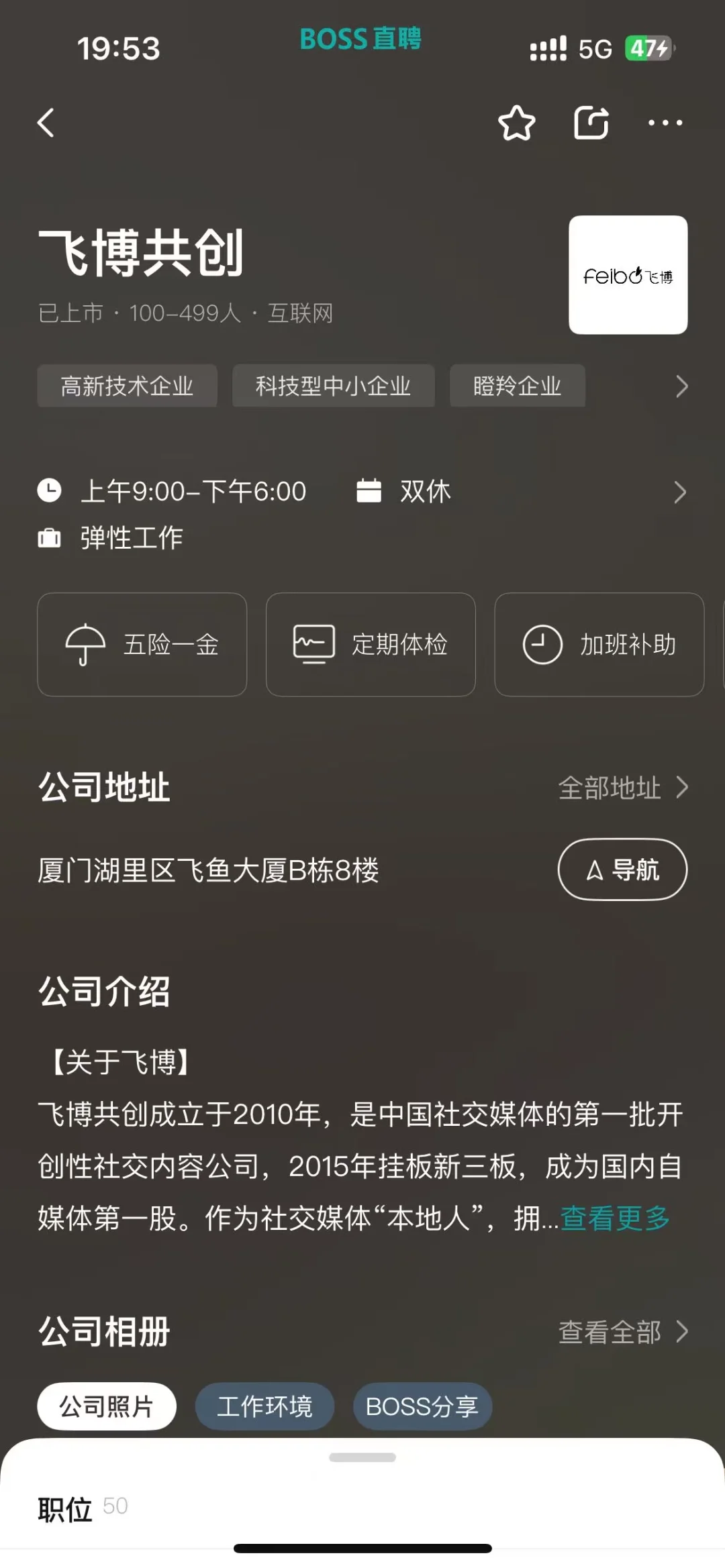Viewport: 725px width, 1568px height.
Task: View 全部地址 for the company
Action: click(623, 788)
